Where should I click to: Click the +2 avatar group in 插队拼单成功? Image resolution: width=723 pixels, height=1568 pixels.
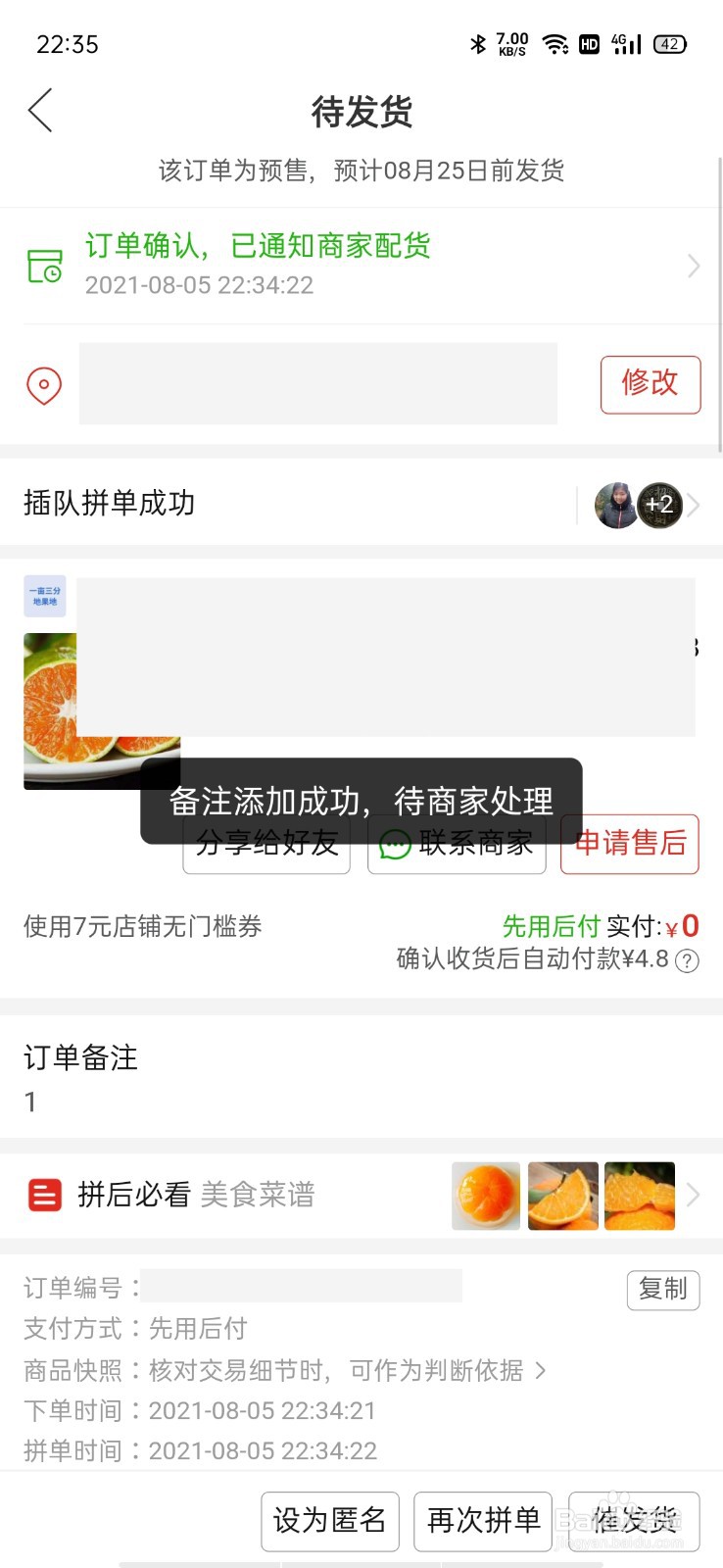pos(657,505)
